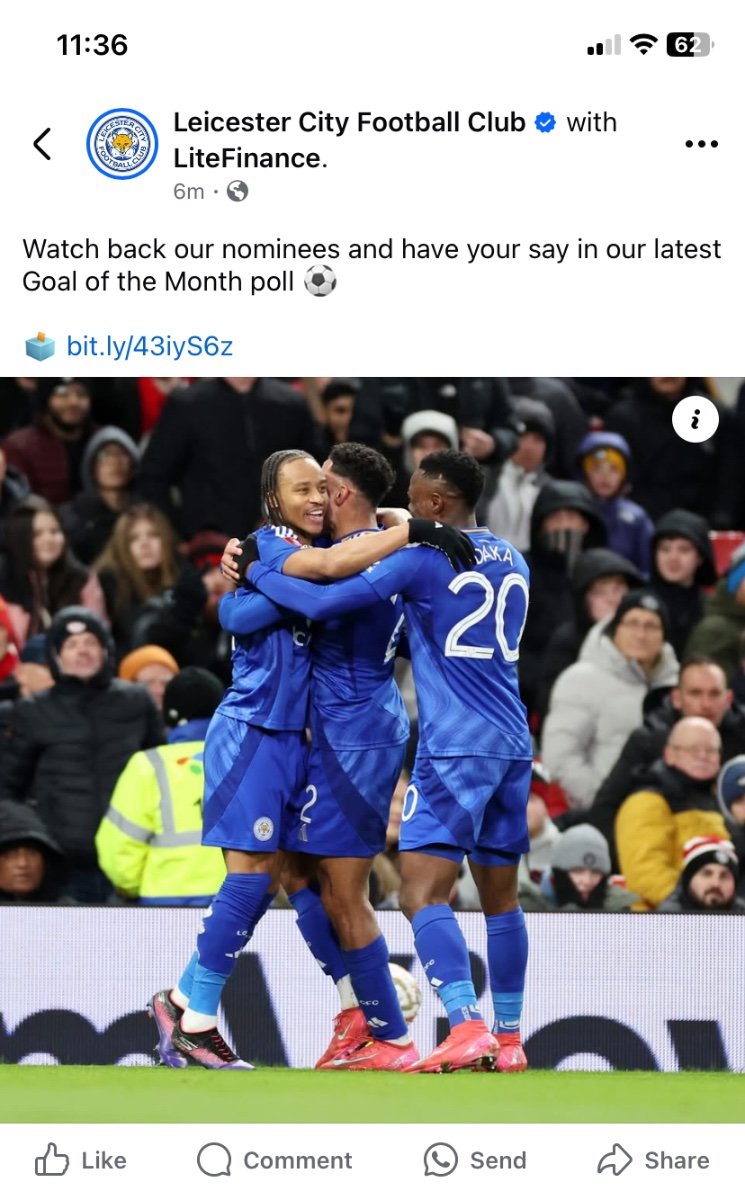Go back with the arrow icon
Viewport: 745px width, 1200px height.
41,144
